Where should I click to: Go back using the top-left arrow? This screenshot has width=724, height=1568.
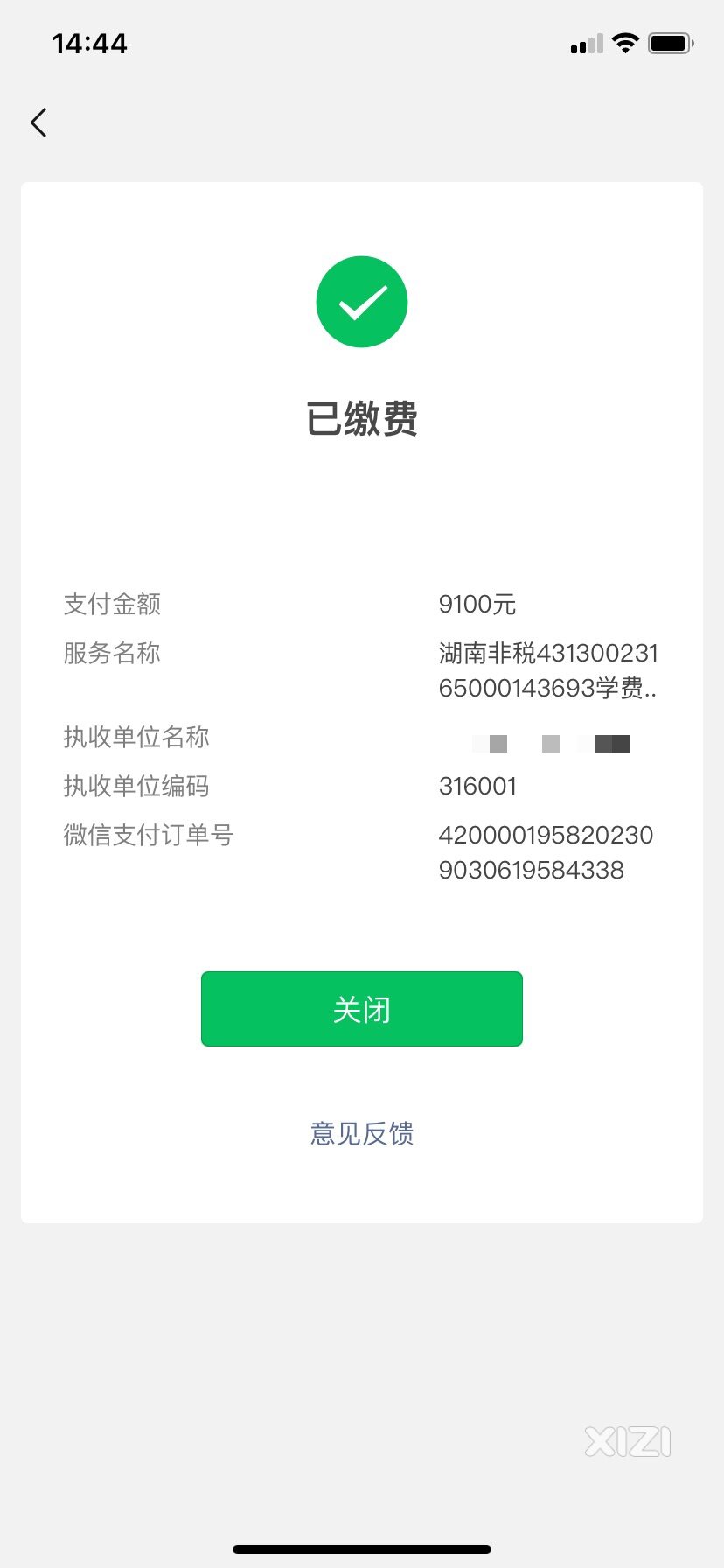tap(38, 122)
